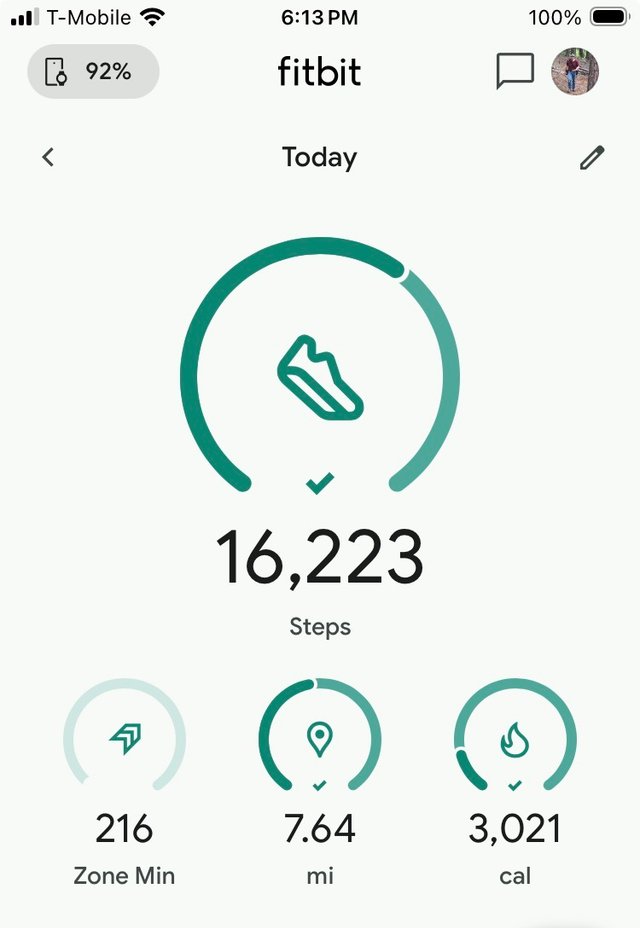Open the messages inbox icon
Screen dimensions: 640x928
coord(515,71)
